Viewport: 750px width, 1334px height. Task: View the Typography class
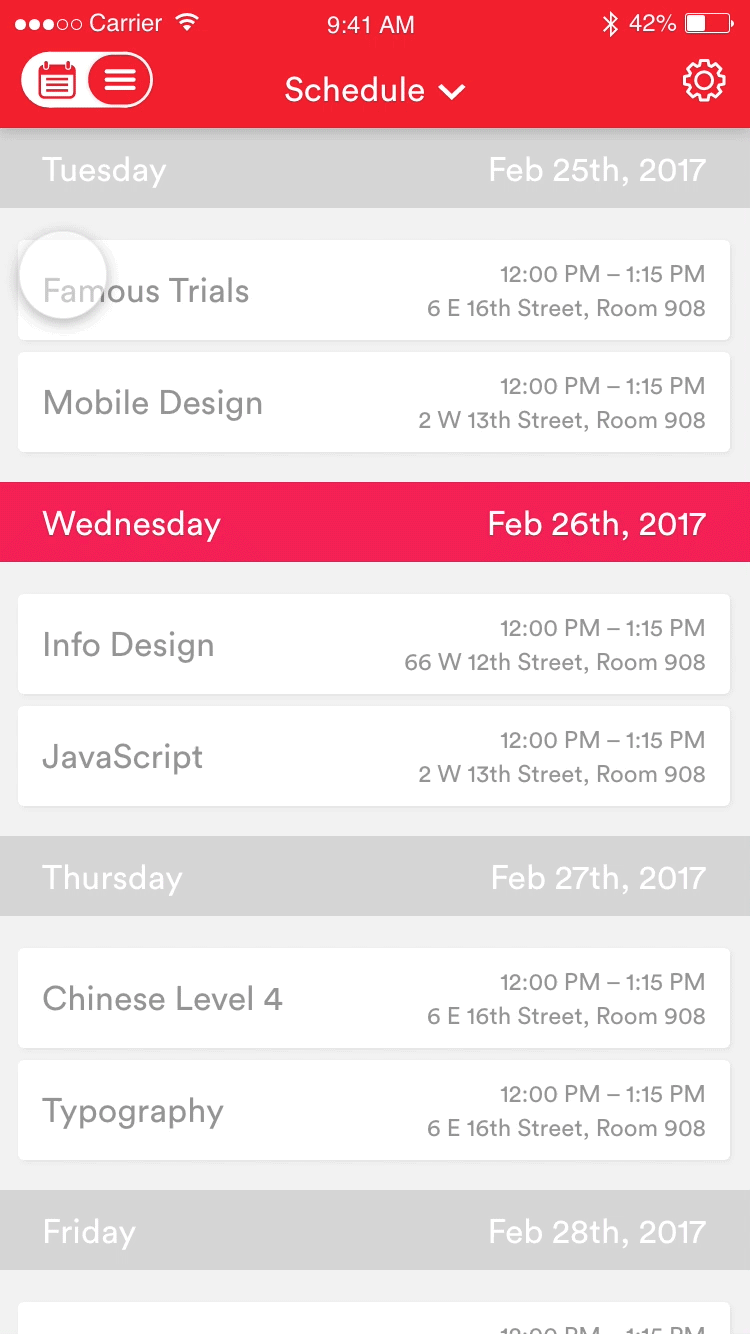tap(374, 1111)
